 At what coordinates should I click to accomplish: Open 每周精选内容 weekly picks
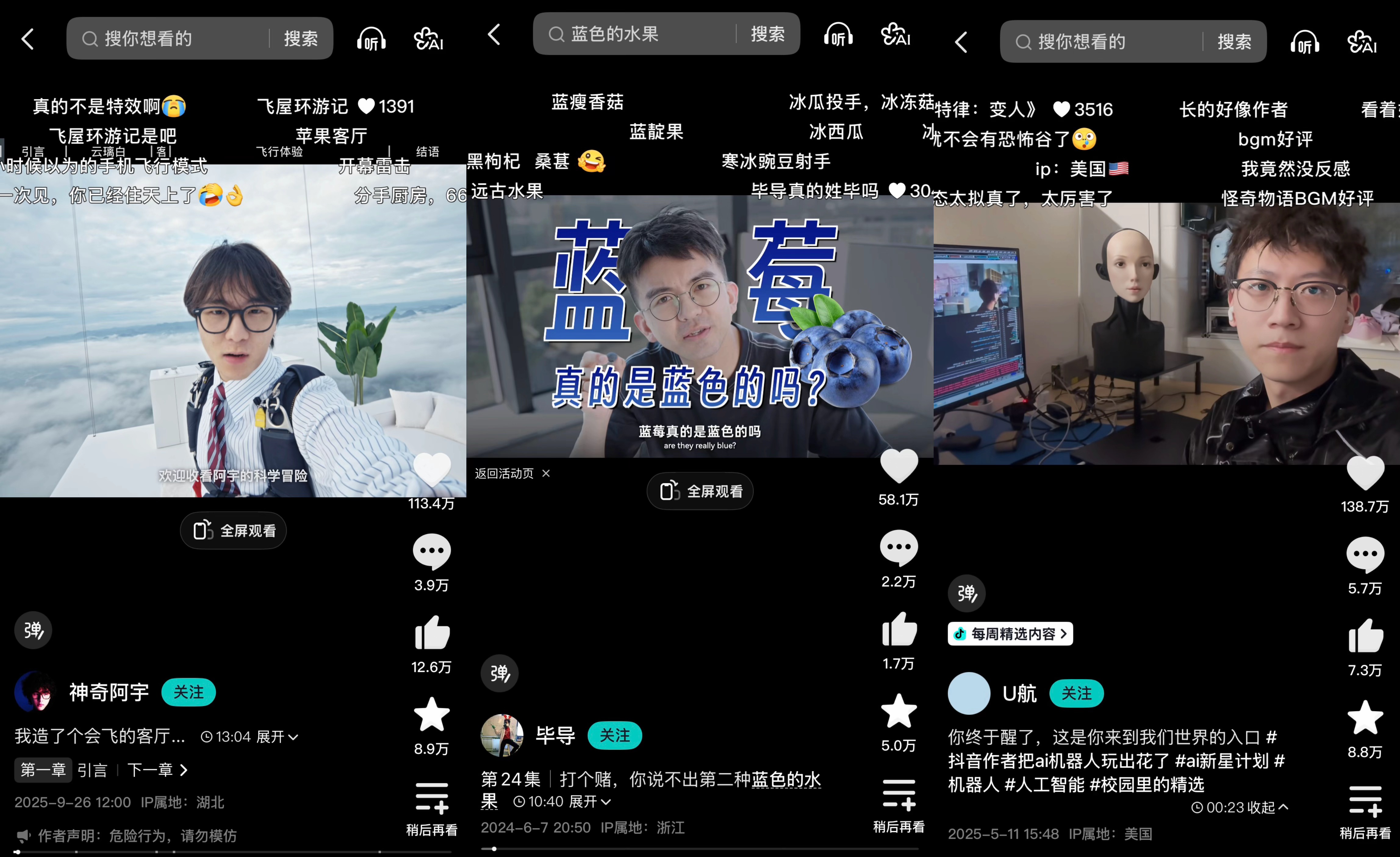click(1010, 633)
